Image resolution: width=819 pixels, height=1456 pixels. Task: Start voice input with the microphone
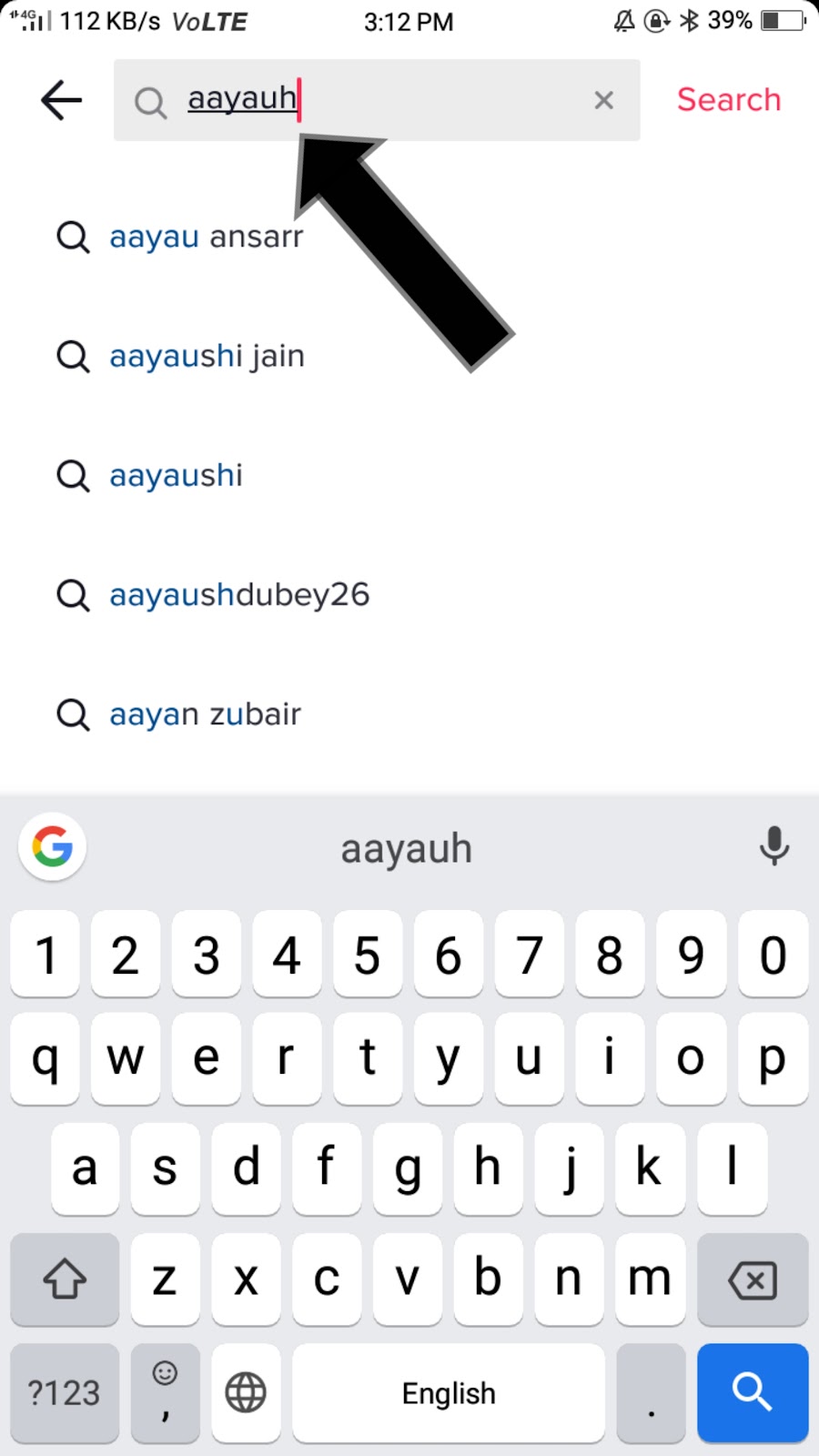pyautogui.click(x=773, y=846)
